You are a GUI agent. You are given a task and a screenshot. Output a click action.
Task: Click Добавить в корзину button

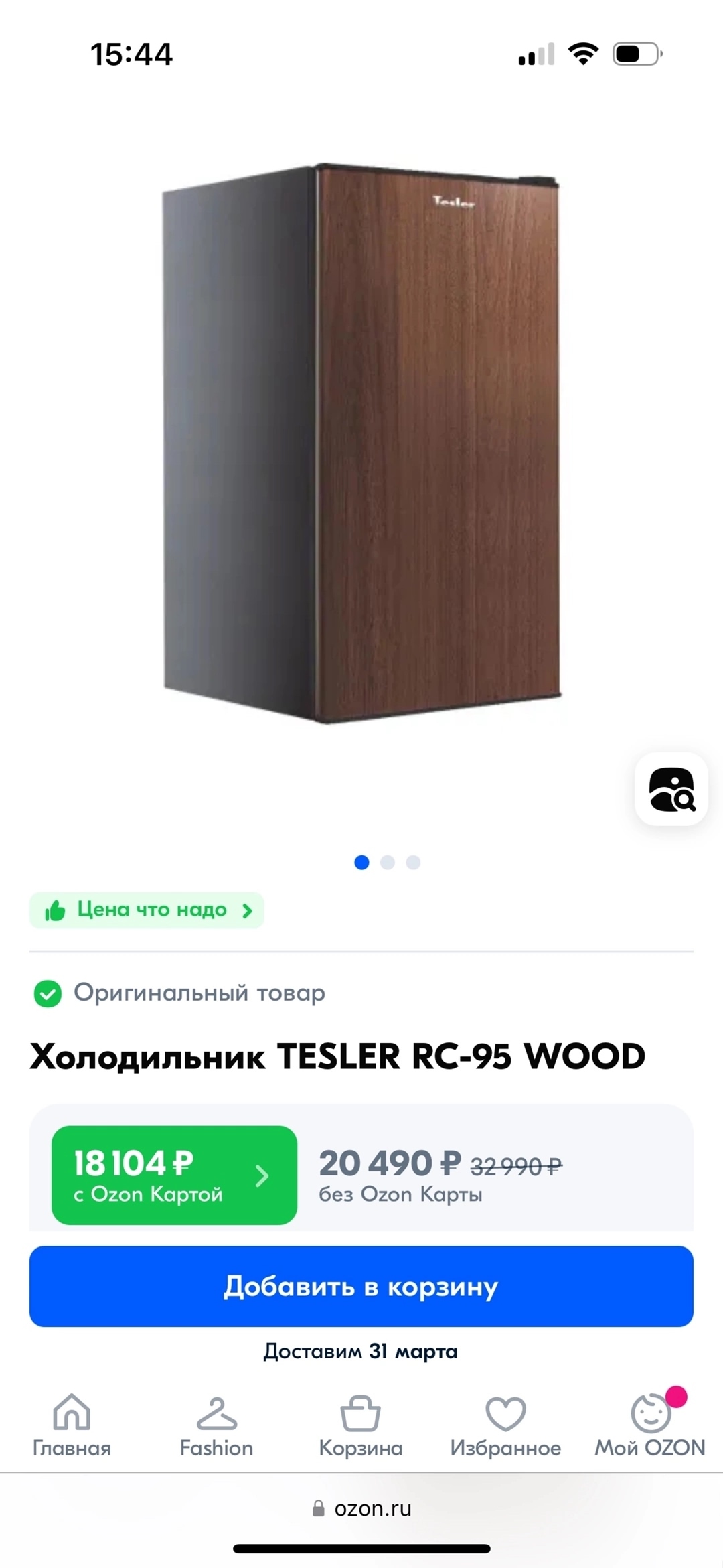pos(361,1287)
